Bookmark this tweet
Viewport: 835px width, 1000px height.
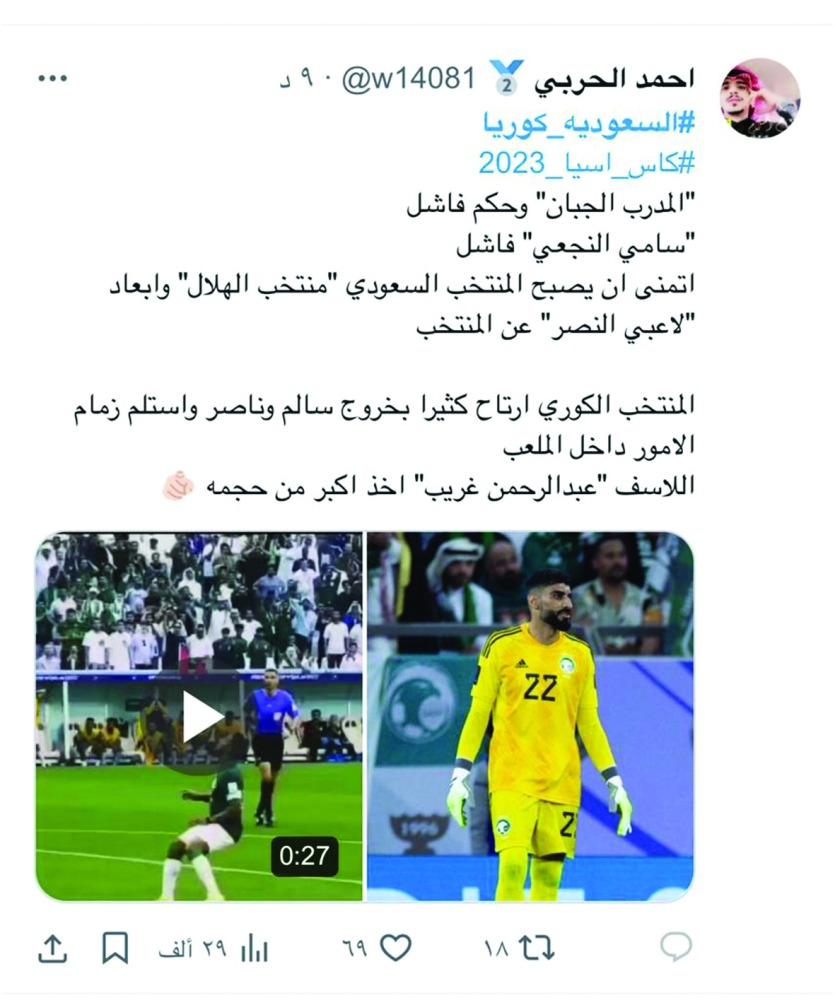click(x=116, y=947)
